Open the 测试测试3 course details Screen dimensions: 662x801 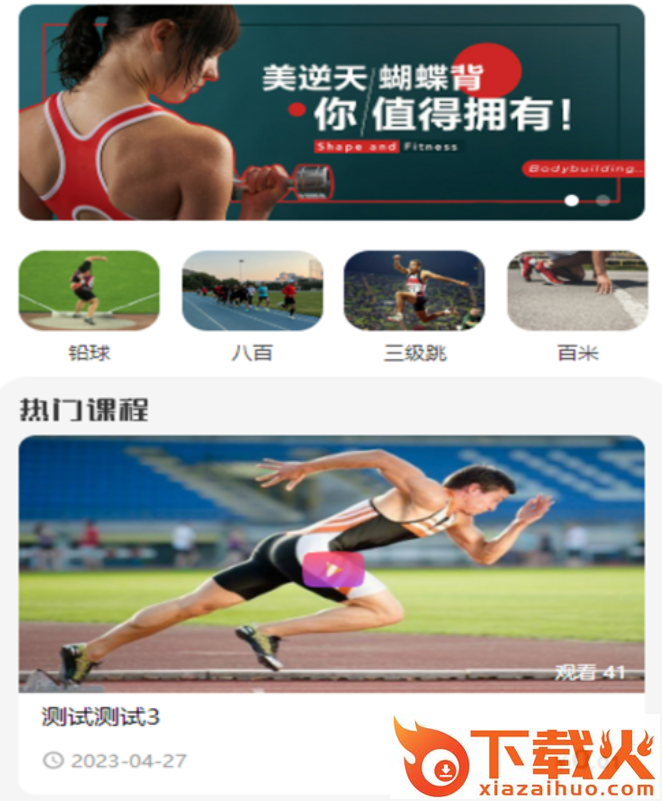coord(101,717)
